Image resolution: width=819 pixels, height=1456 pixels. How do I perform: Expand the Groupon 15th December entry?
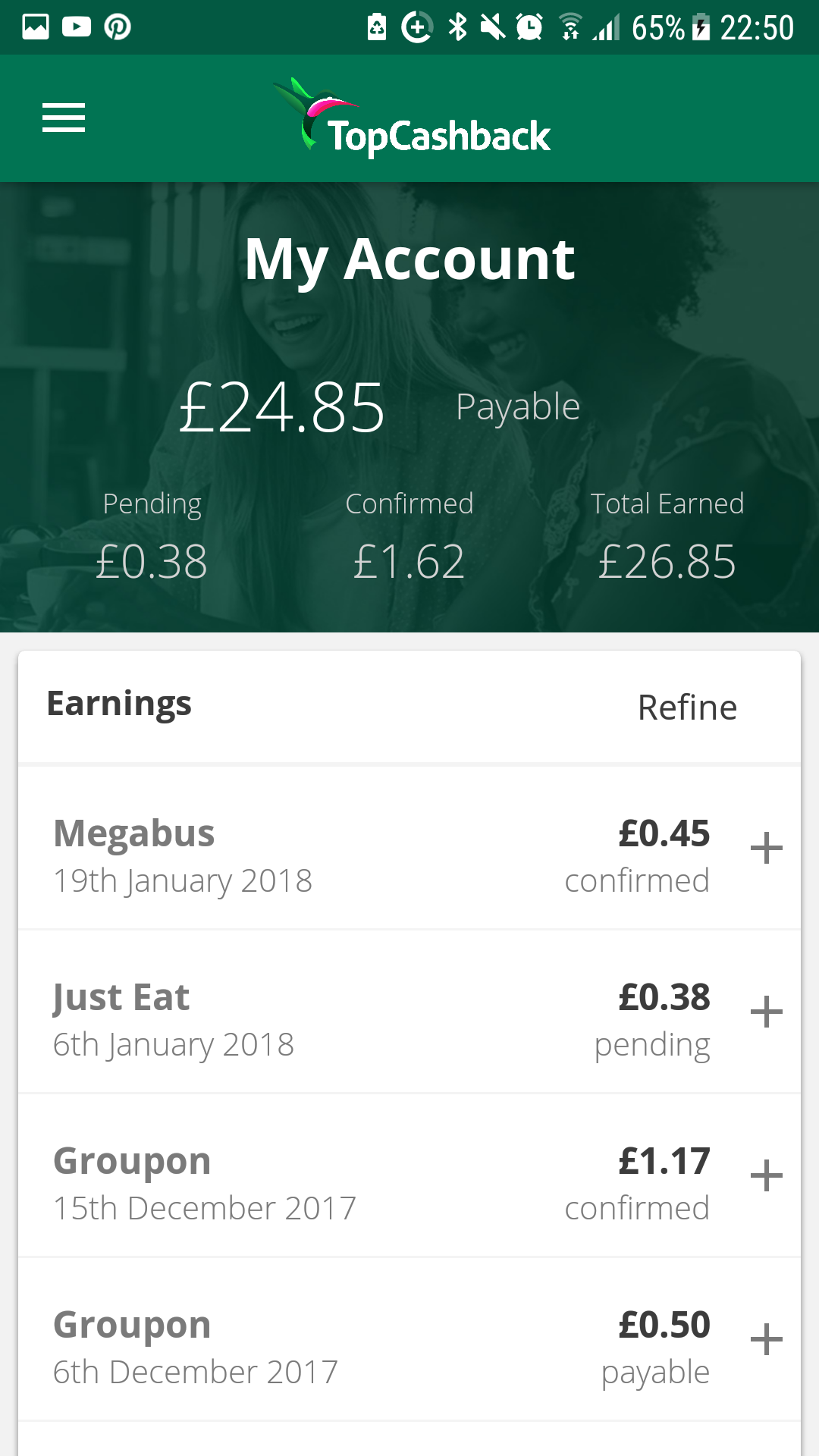[766, 1176]
